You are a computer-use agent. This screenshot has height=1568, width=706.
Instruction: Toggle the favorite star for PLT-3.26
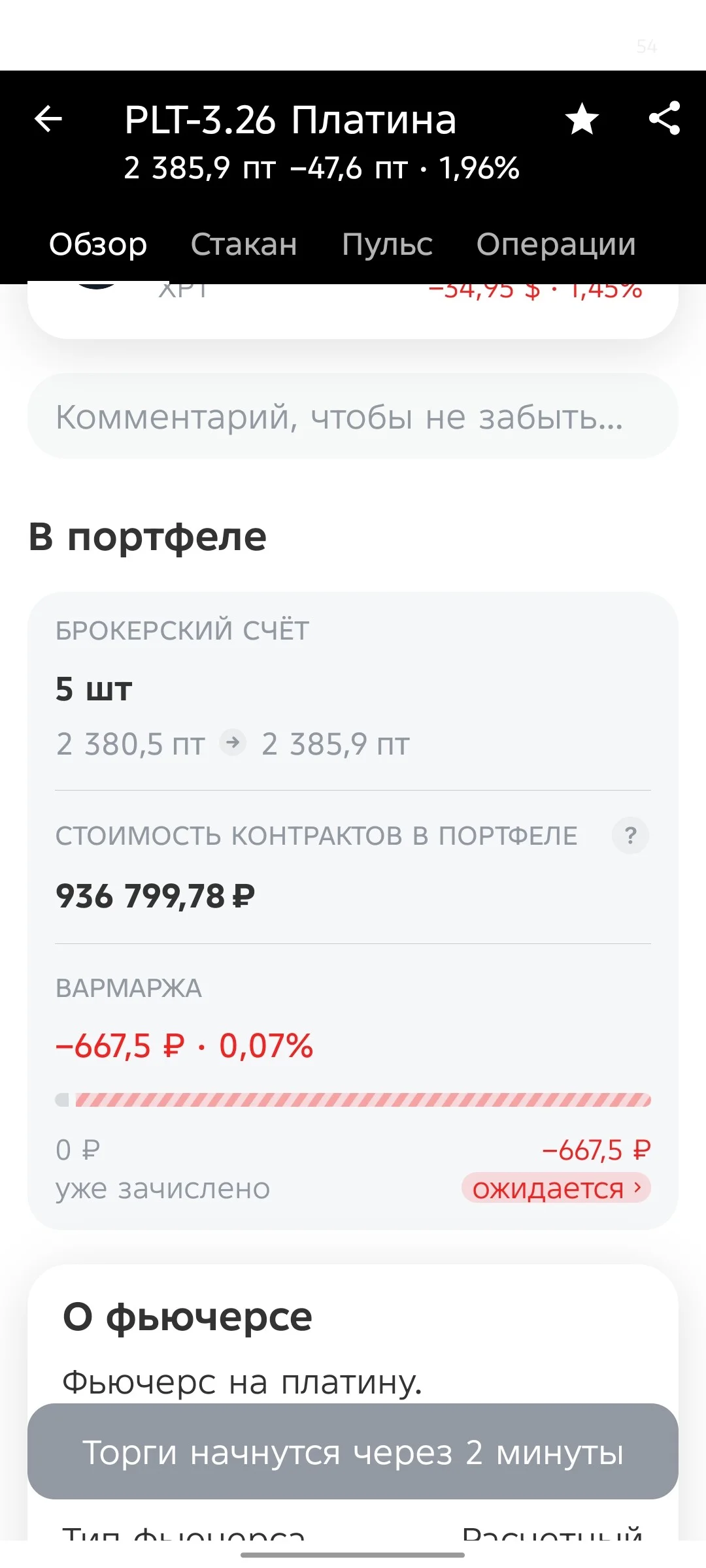(582, 119)
